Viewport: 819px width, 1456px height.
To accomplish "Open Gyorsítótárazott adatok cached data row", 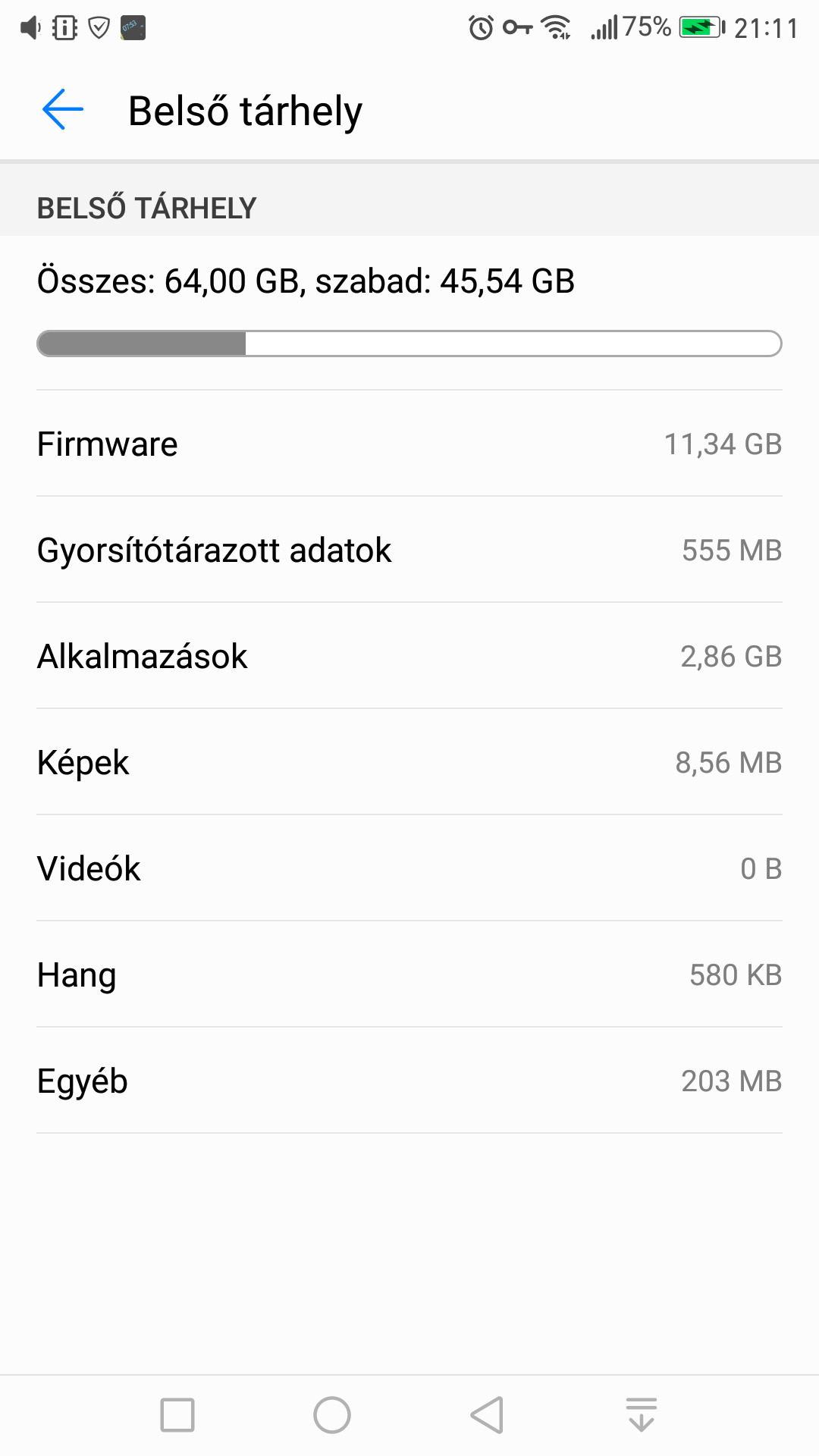I will (409, 550).
